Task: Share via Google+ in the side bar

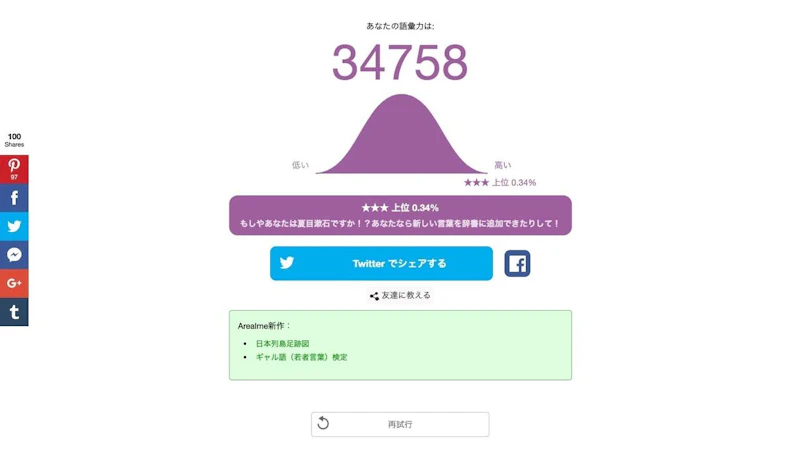Action: coord(14,283)
